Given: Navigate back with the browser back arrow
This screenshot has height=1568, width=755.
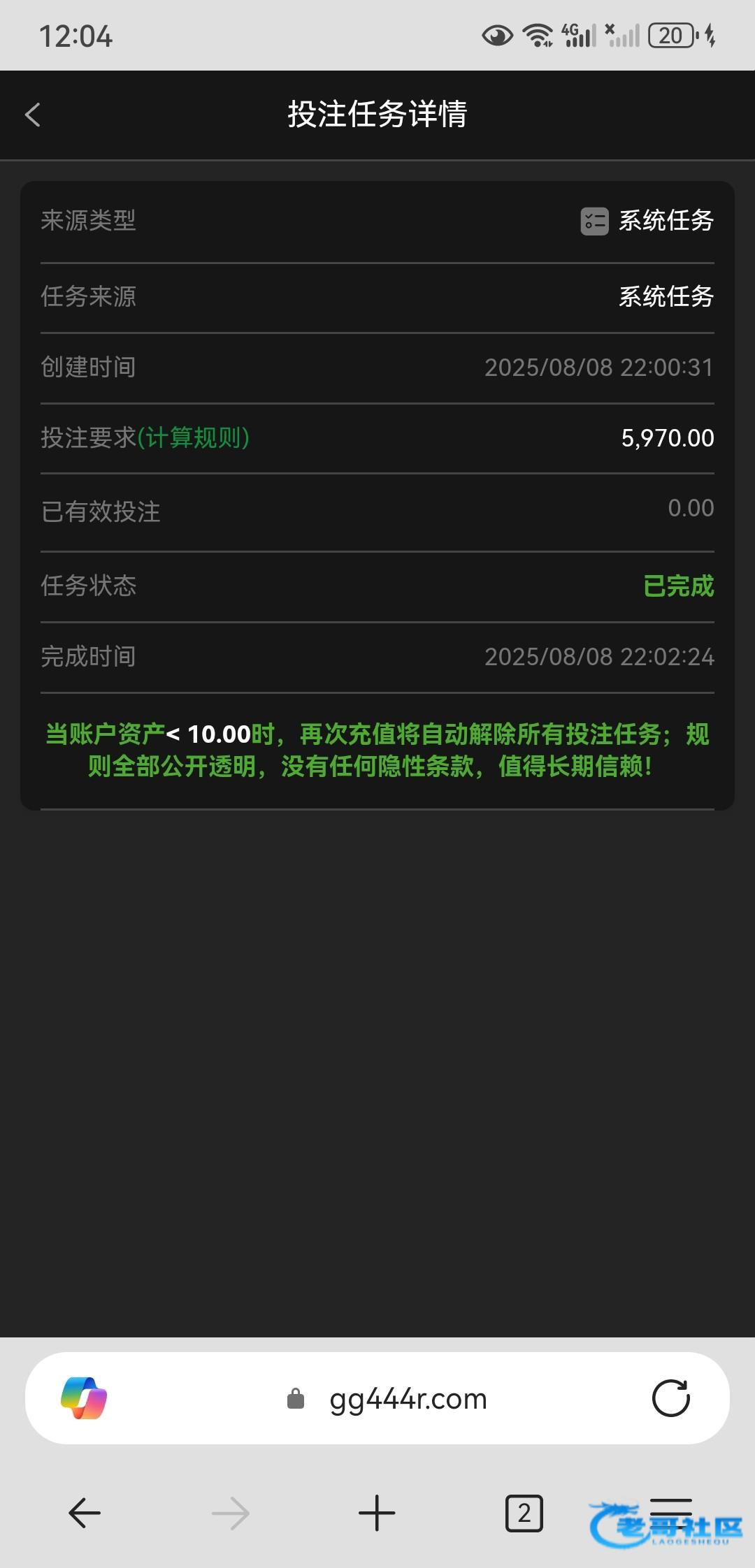Looking at the screenshot, I should pyautogui.click(x=85, y=1513).
